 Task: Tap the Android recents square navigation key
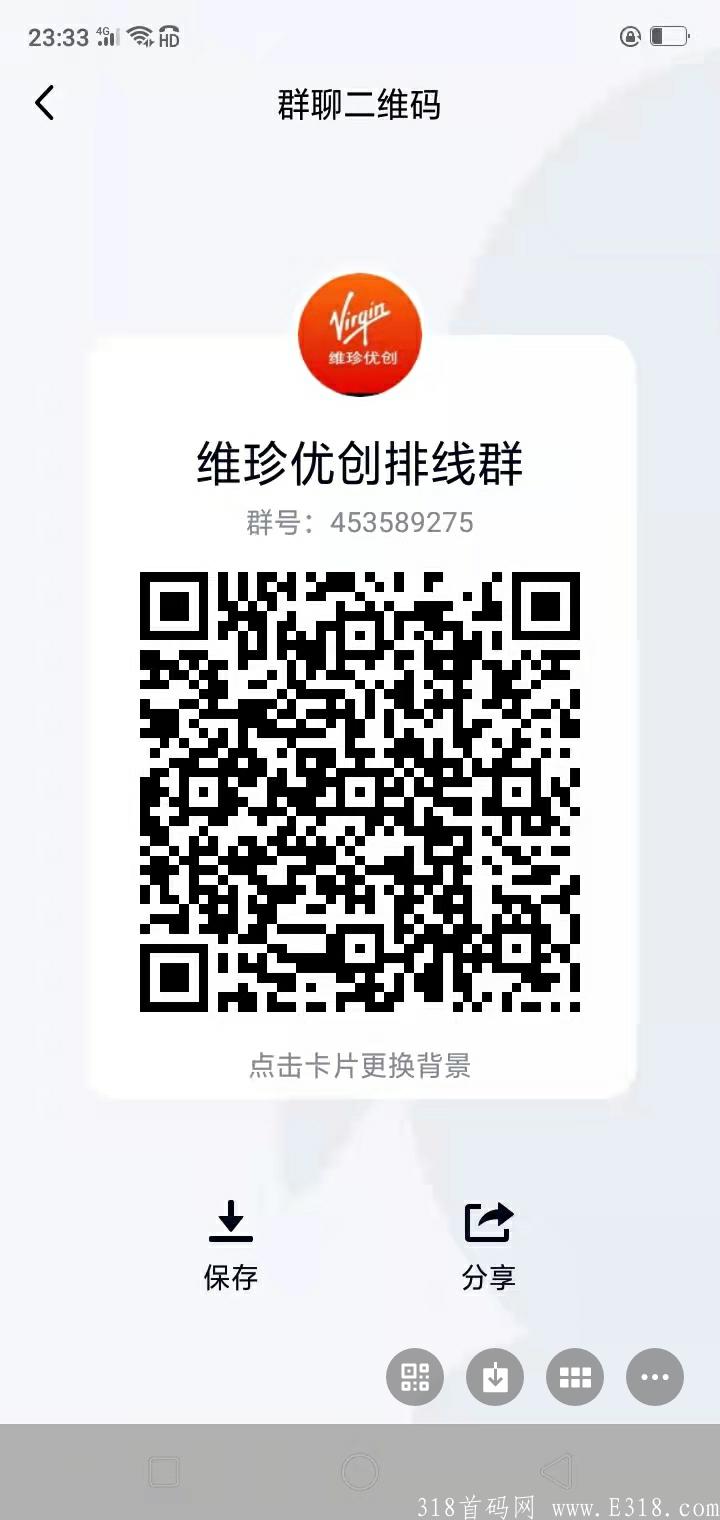(x=163, y=1473)
